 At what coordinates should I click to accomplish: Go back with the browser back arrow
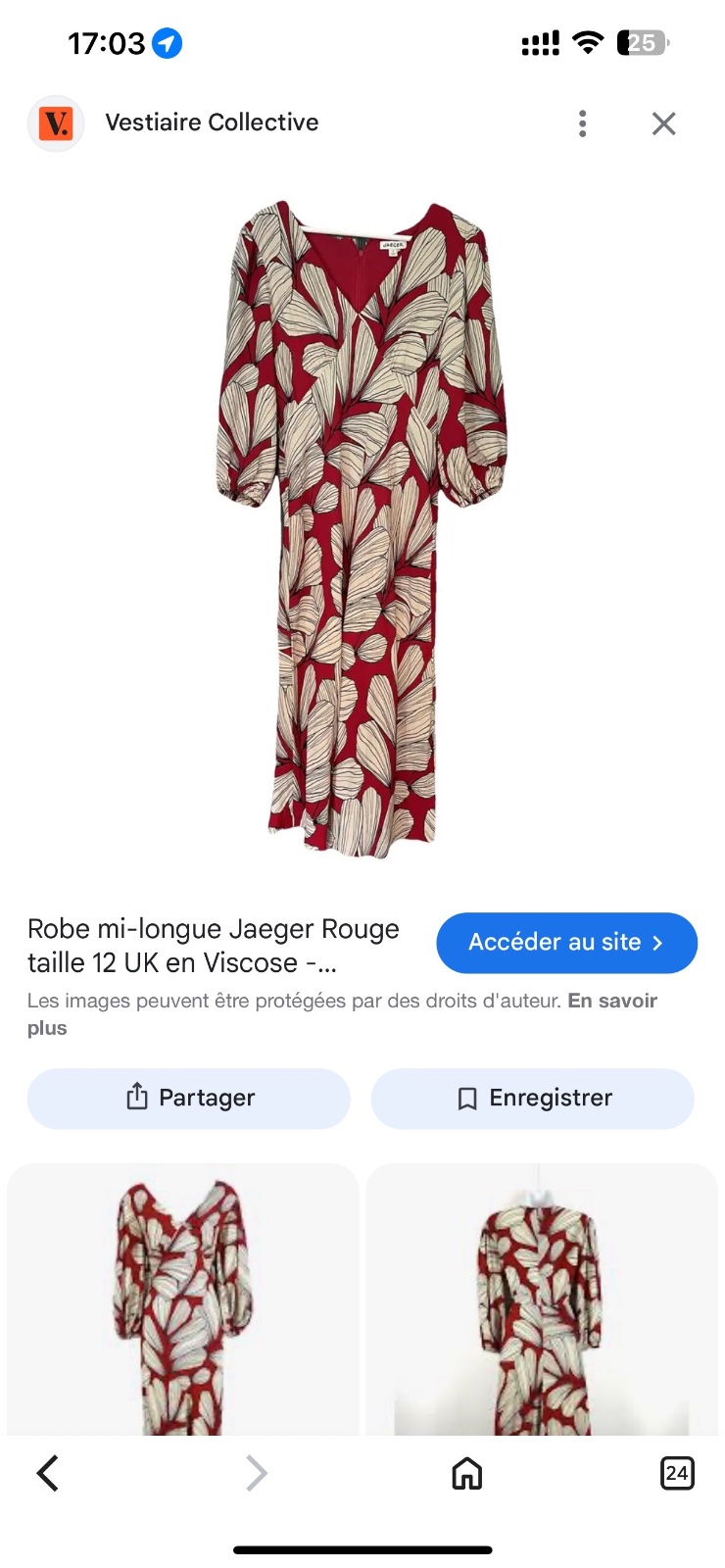[48, 1473]
